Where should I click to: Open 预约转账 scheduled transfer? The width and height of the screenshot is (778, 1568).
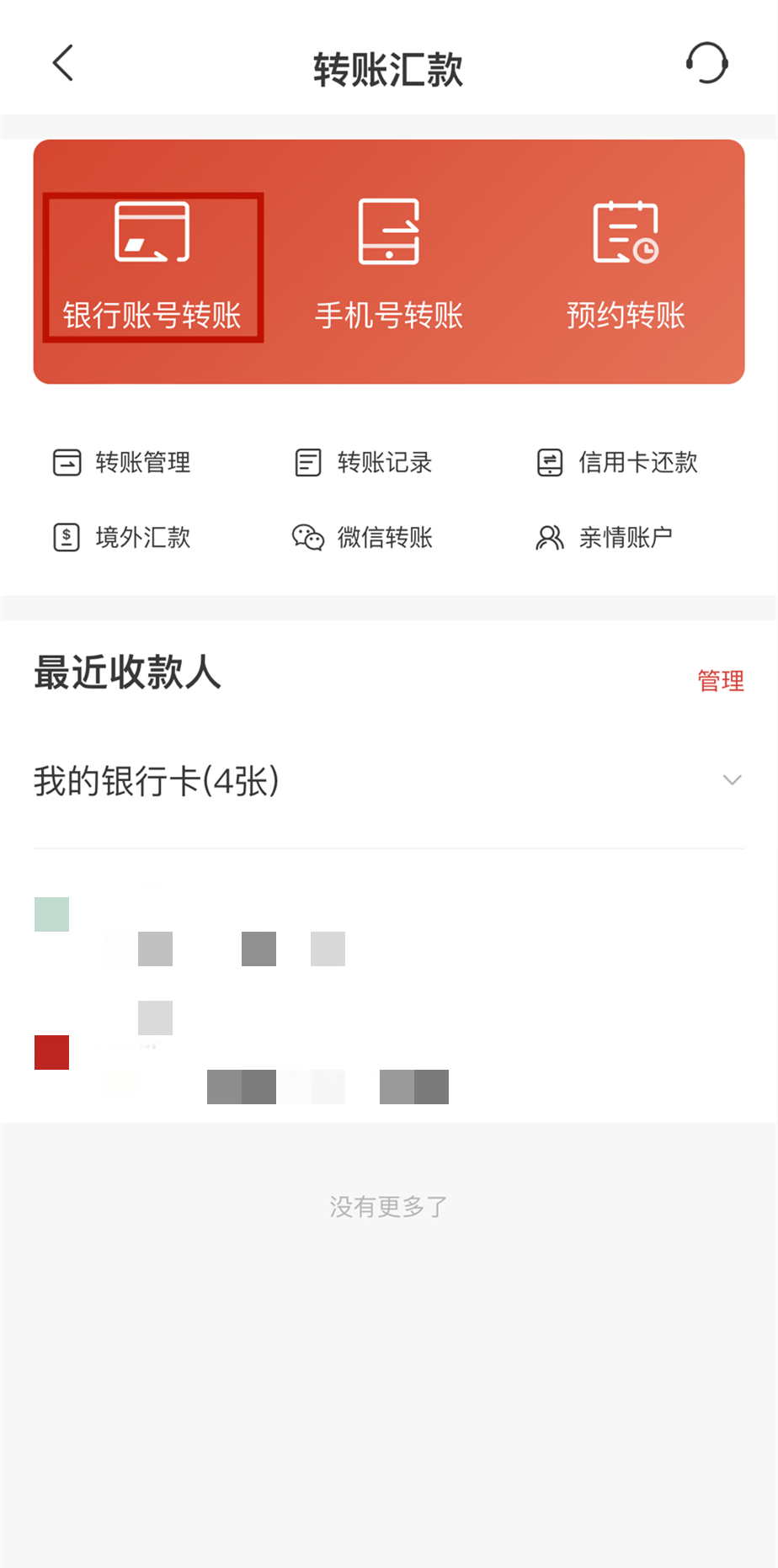(x=626, y=268)
